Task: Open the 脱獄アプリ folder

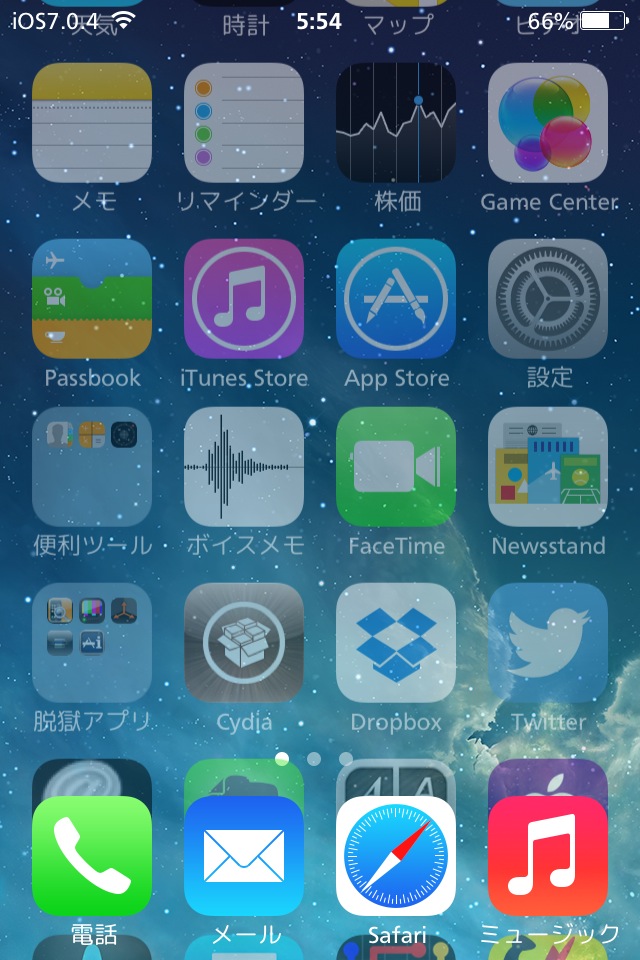Action: pos(92,643)
